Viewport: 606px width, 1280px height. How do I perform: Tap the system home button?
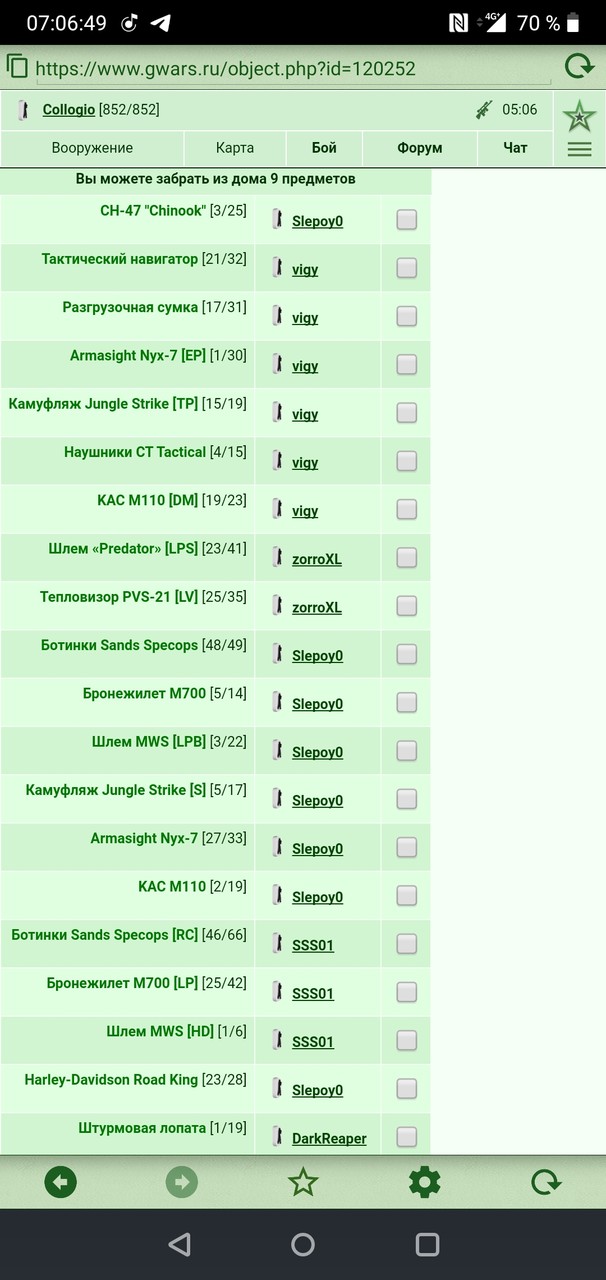click(x=303, y=1244)
